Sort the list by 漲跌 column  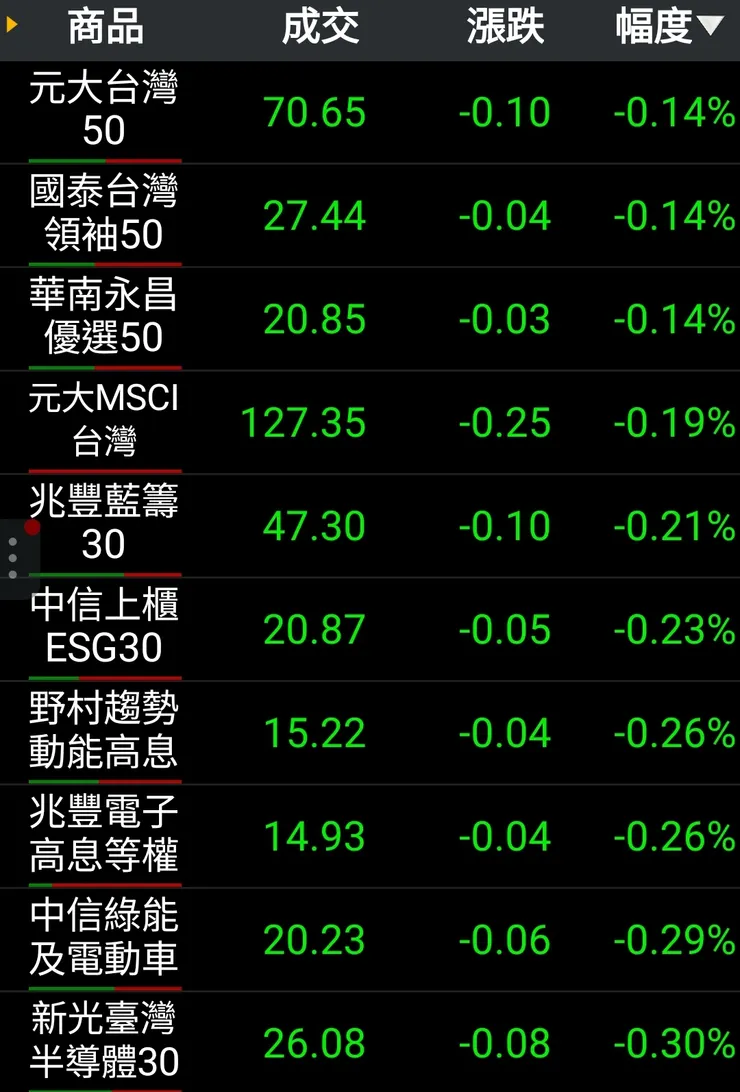(x=505, y=28)
